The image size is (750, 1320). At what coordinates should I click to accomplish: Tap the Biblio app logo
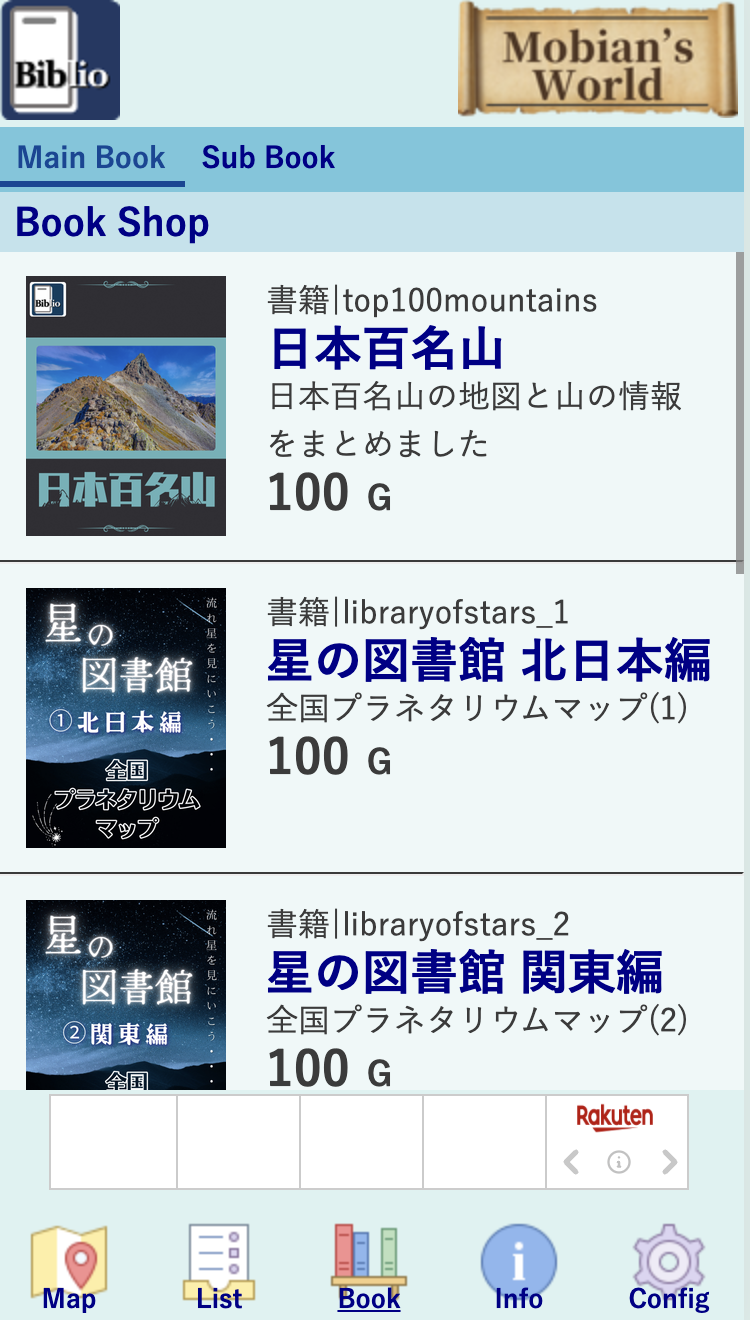click(60, 60)
